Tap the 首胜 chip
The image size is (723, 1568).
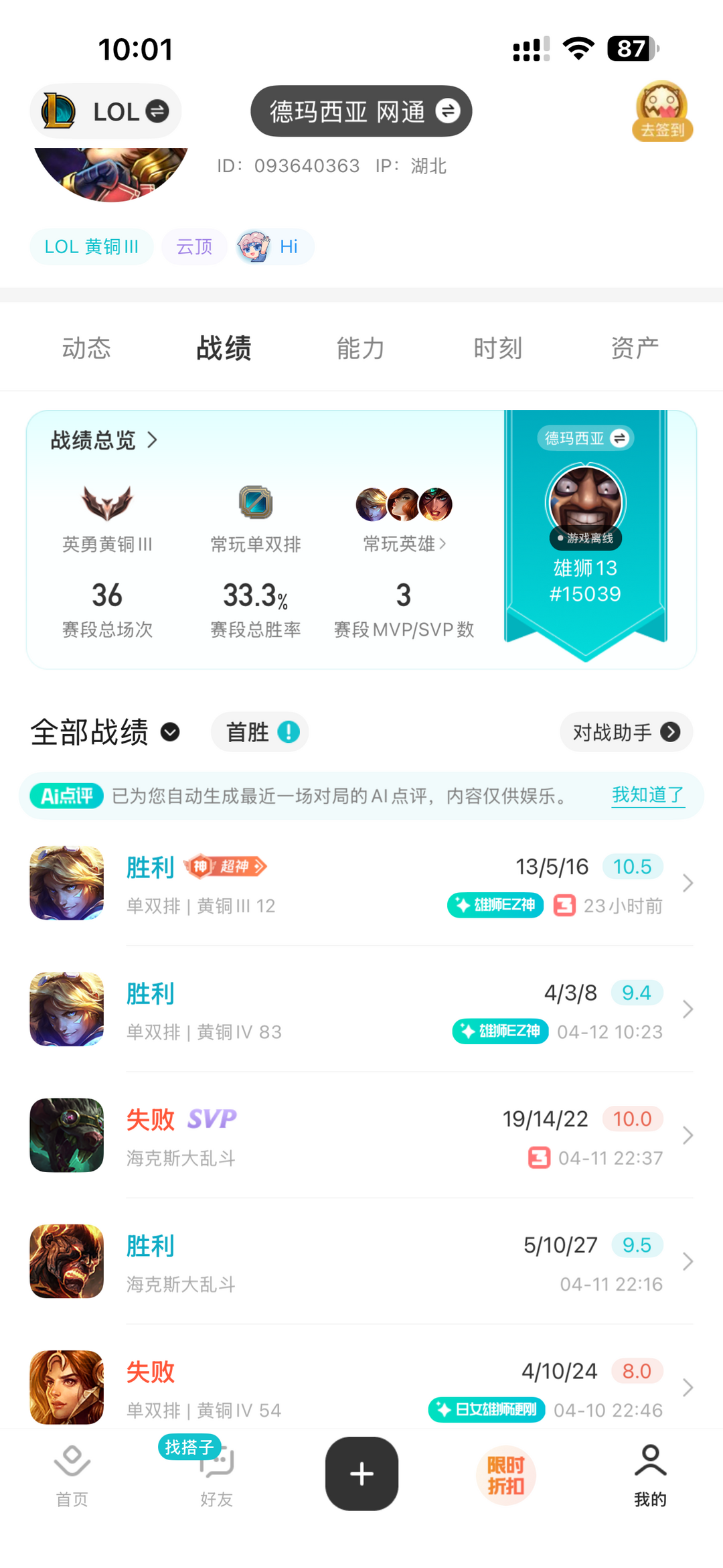point(260,732)
